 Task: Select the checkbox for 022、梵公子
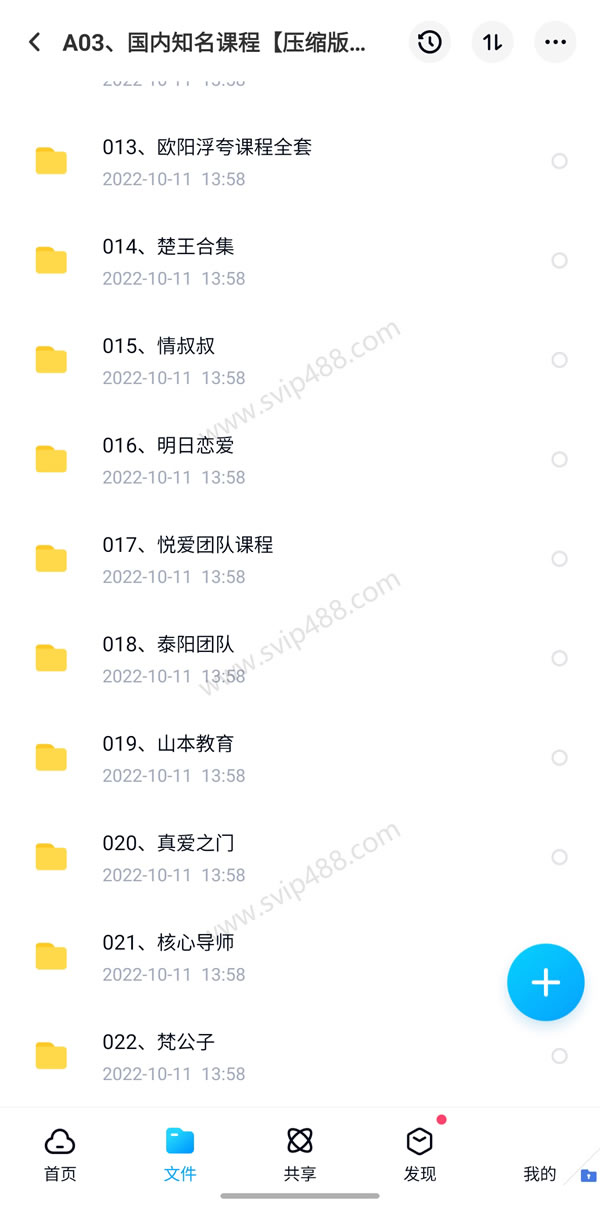coord(559,1056)
